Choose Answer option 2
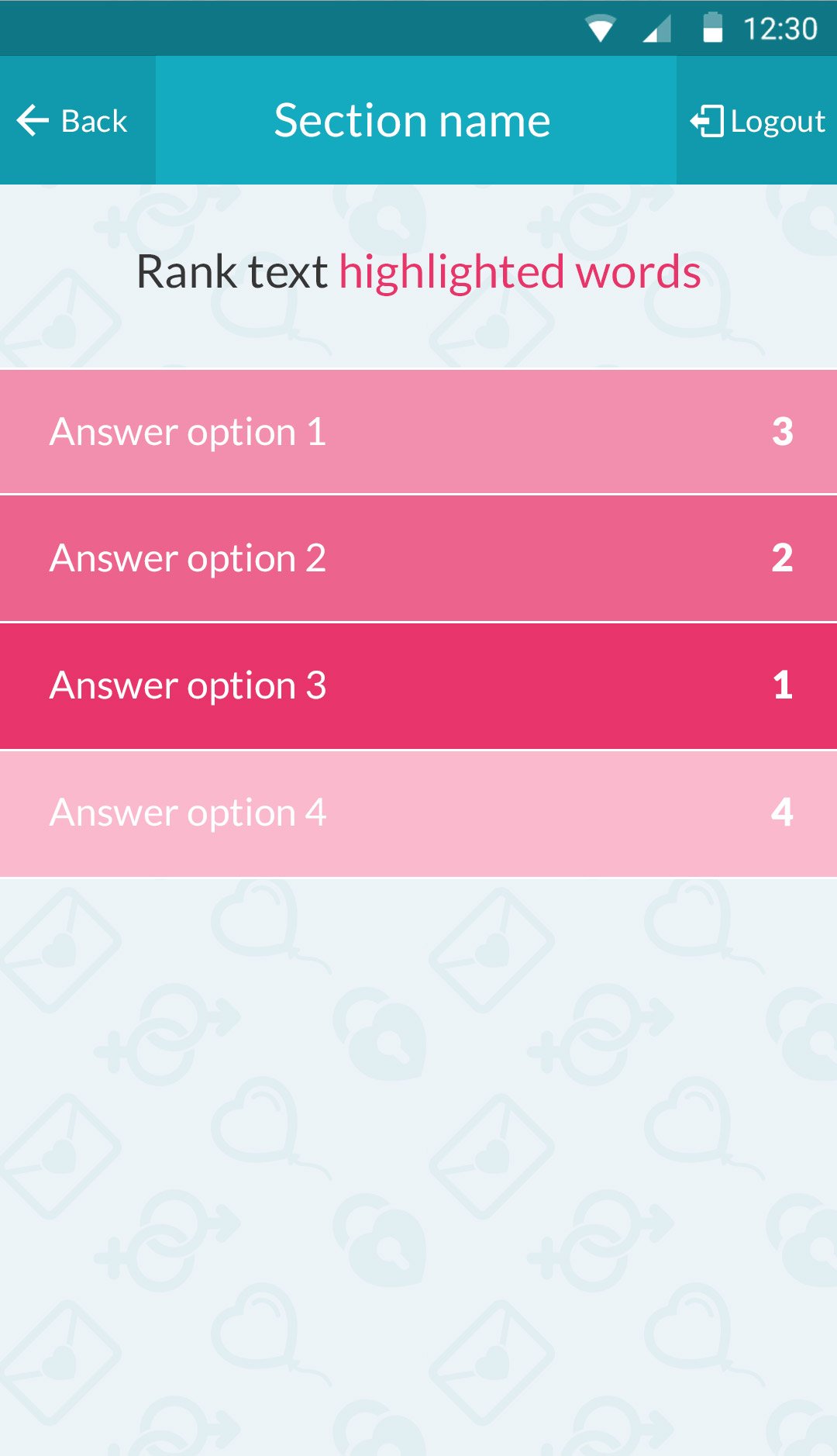Viewport: 837px width, 1456px height. (418, 558)
